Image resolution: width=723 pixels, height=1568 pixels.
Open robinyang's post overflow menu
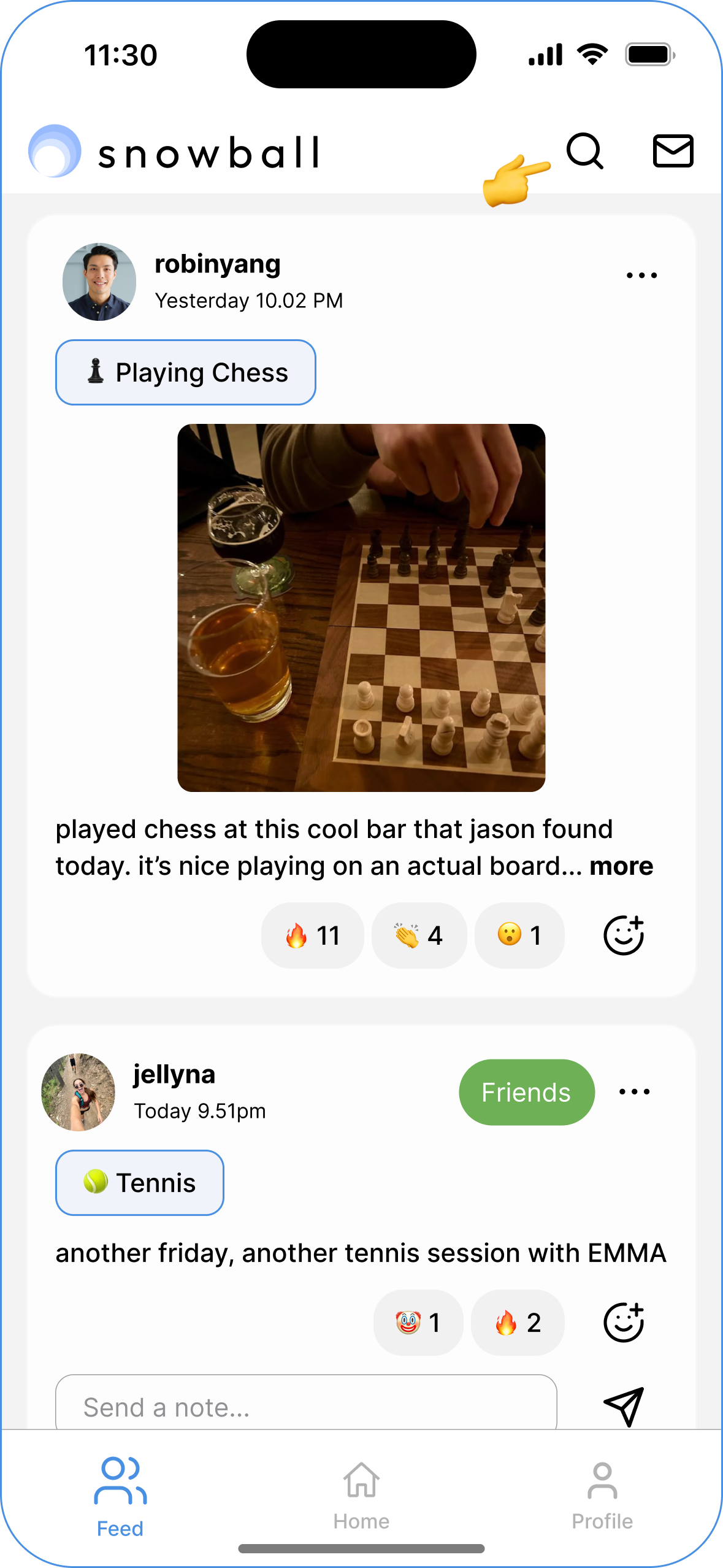pos(641,275)
